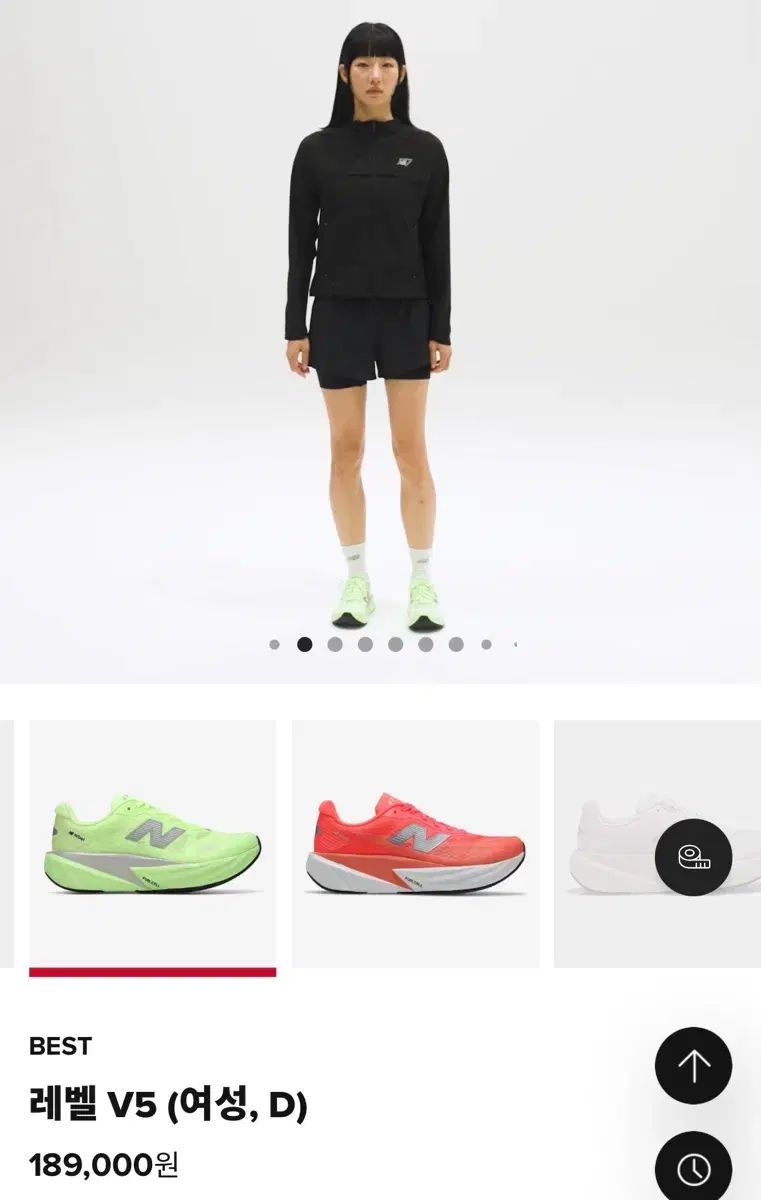Open recently viewed items clock button

point(693,1167)
